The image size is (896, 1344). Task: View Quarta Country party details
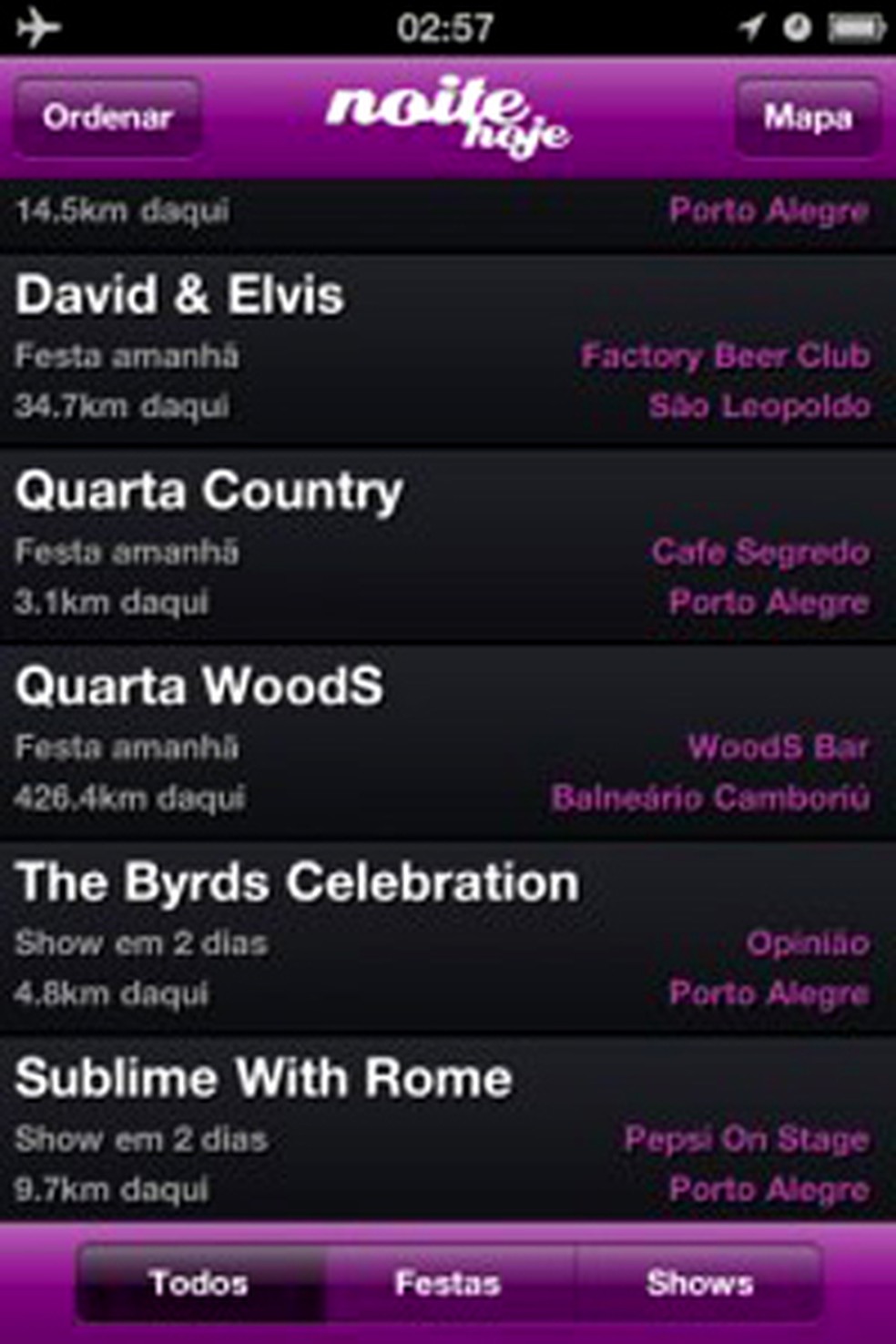446,546
